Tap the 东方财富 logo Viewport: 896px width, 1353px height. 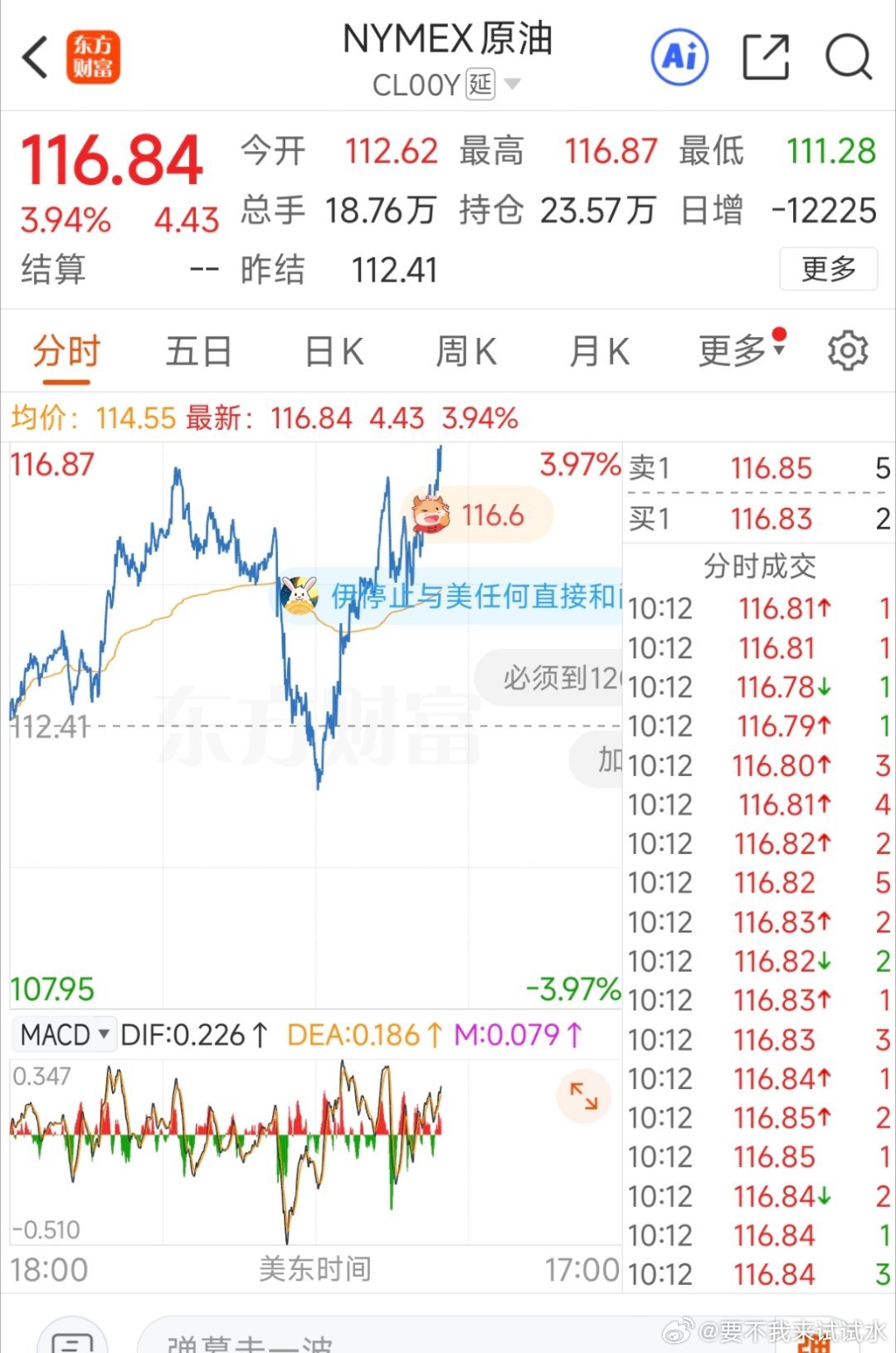click(x=94, y=56)
